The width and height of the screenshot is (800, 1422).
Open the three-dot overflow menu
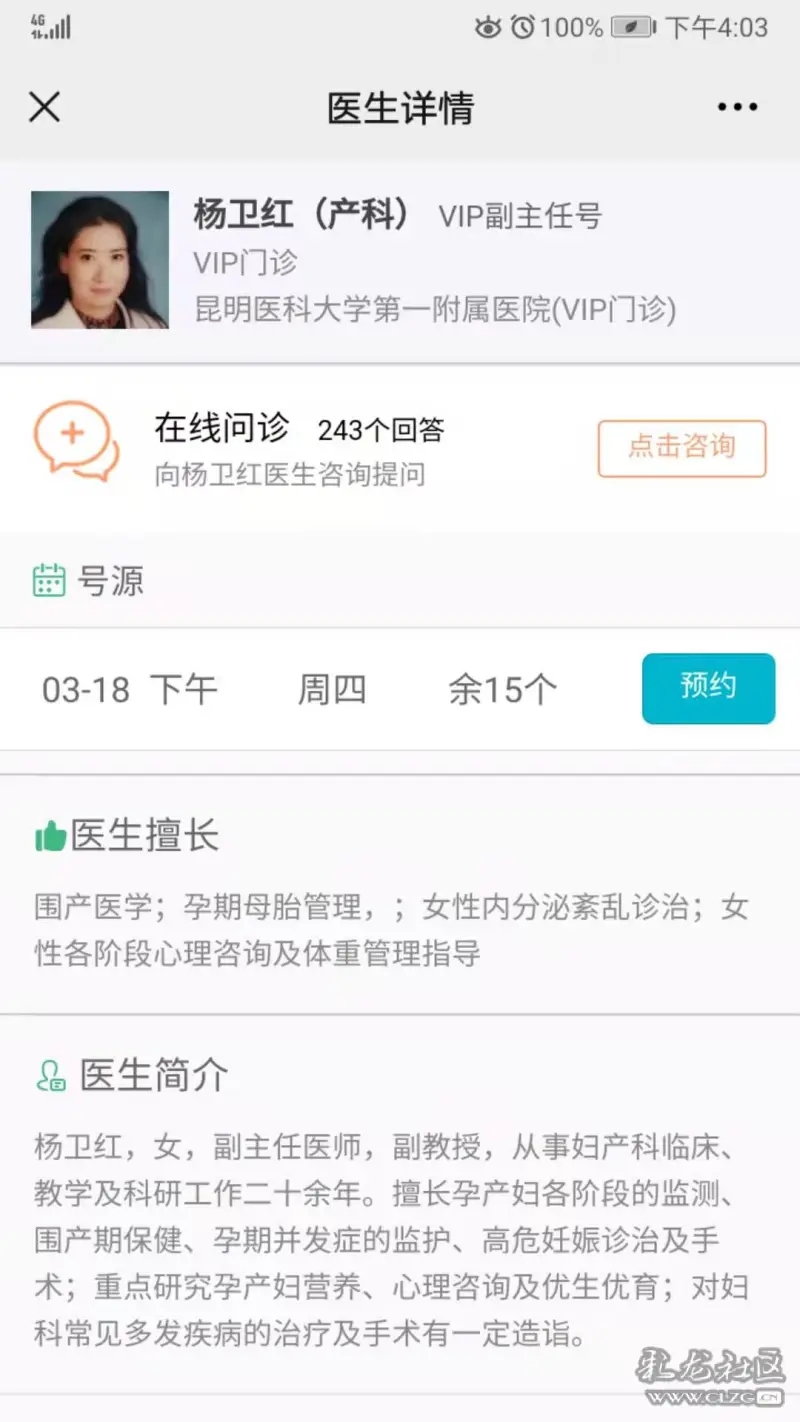pyautogui.click(x=737, y=107)
